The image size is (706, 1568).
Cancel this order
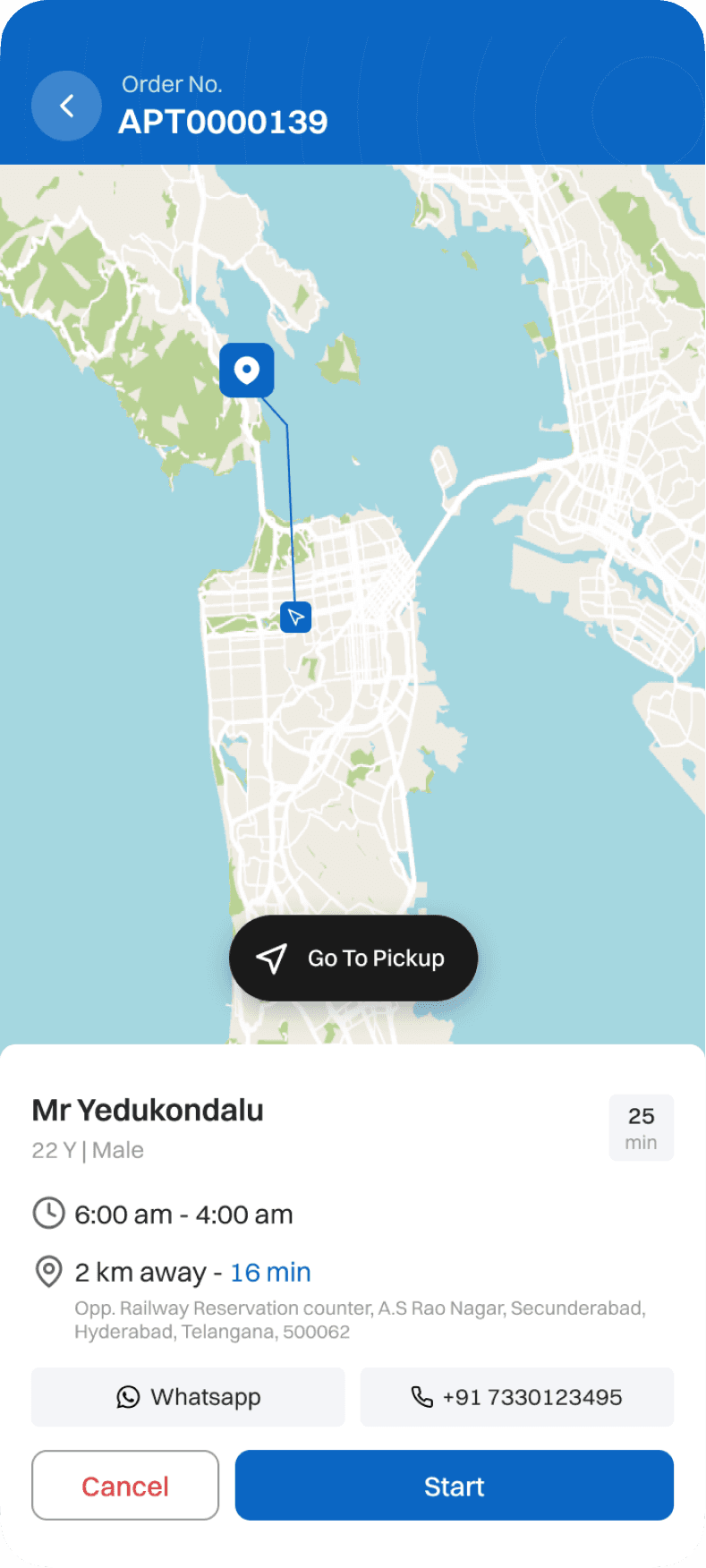pyautogui.click(x=125, y=1486)
